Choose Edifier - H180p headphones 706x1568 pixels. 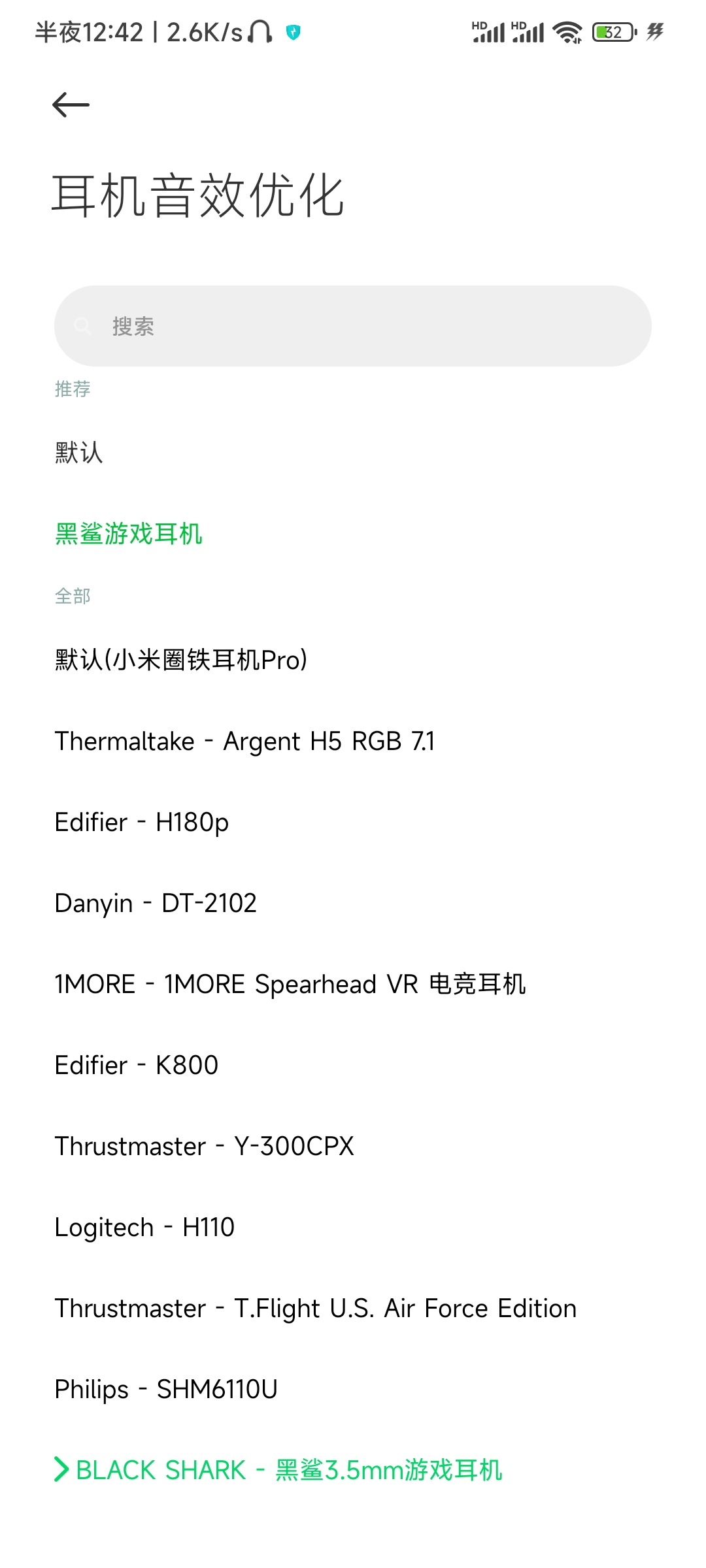click(142, 822)
